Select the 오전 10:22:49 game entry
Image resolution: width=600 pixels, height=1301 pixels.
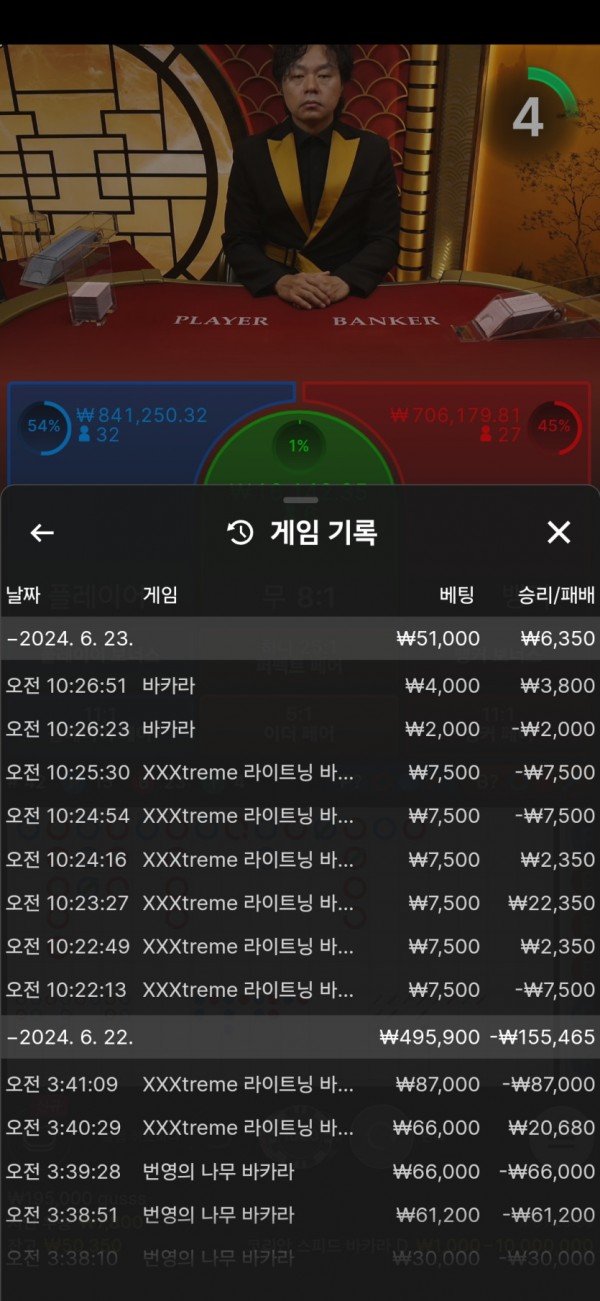(x=300, y=947)
